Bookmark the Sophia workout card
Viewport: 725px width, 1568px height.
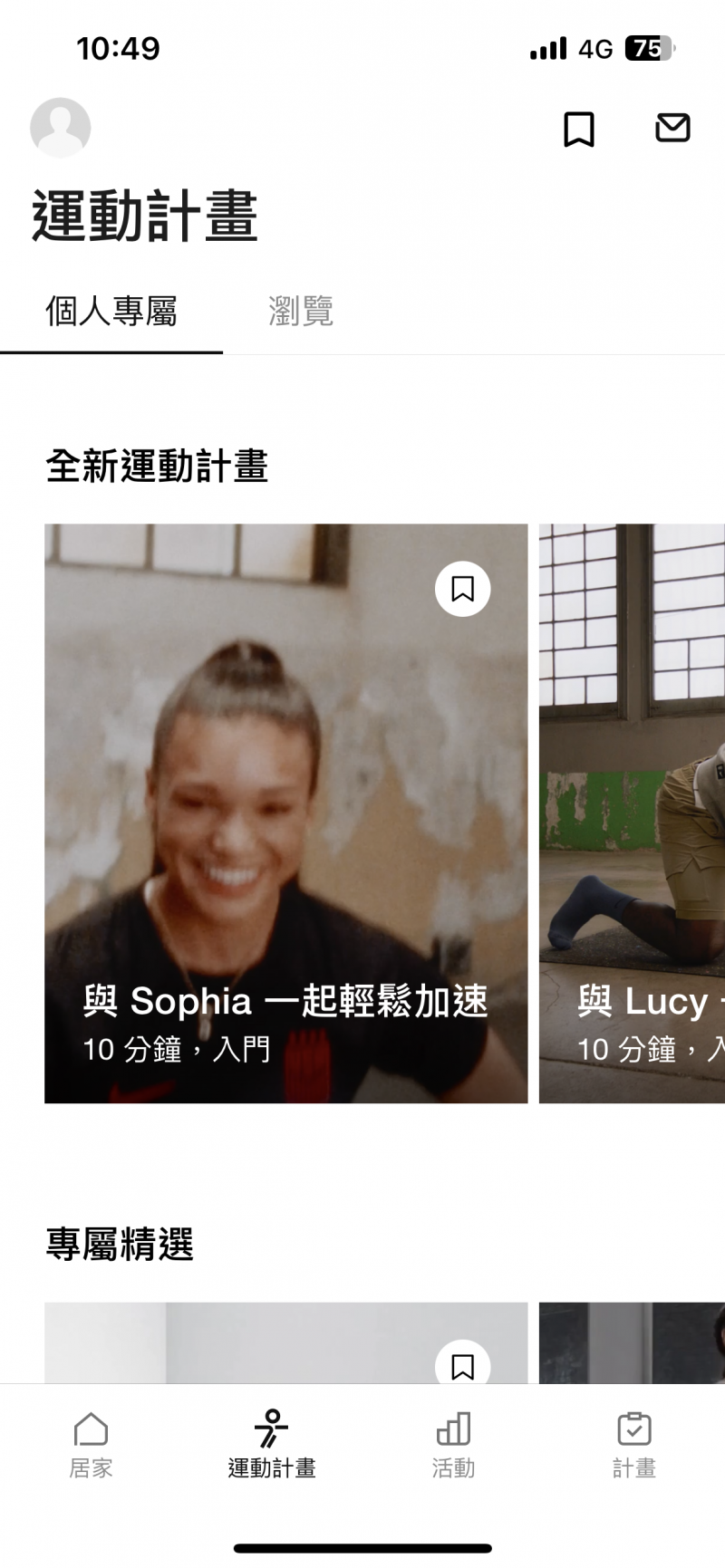click(462, 589)
